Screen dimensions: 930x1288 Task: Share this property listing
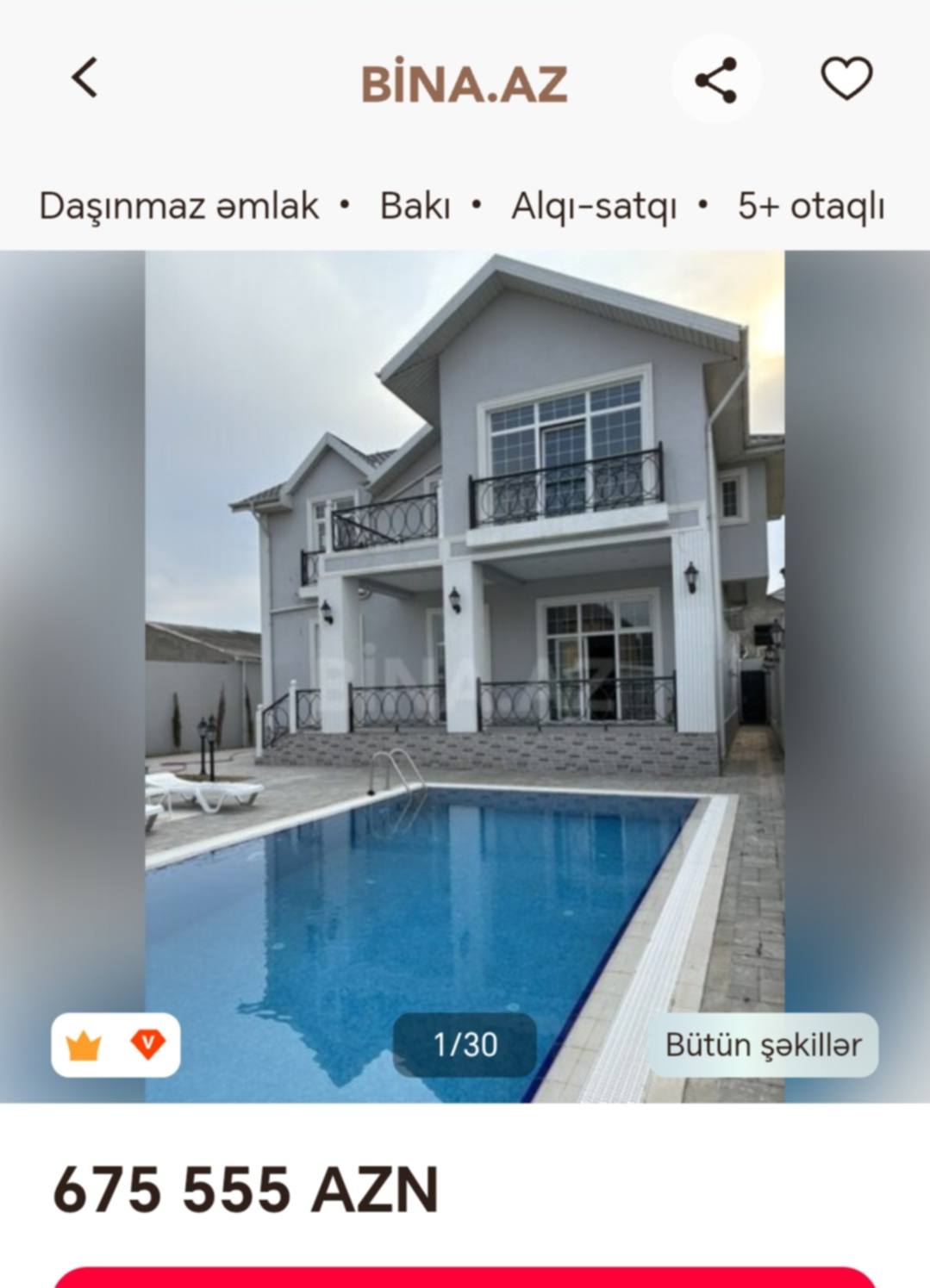point(715,80)
